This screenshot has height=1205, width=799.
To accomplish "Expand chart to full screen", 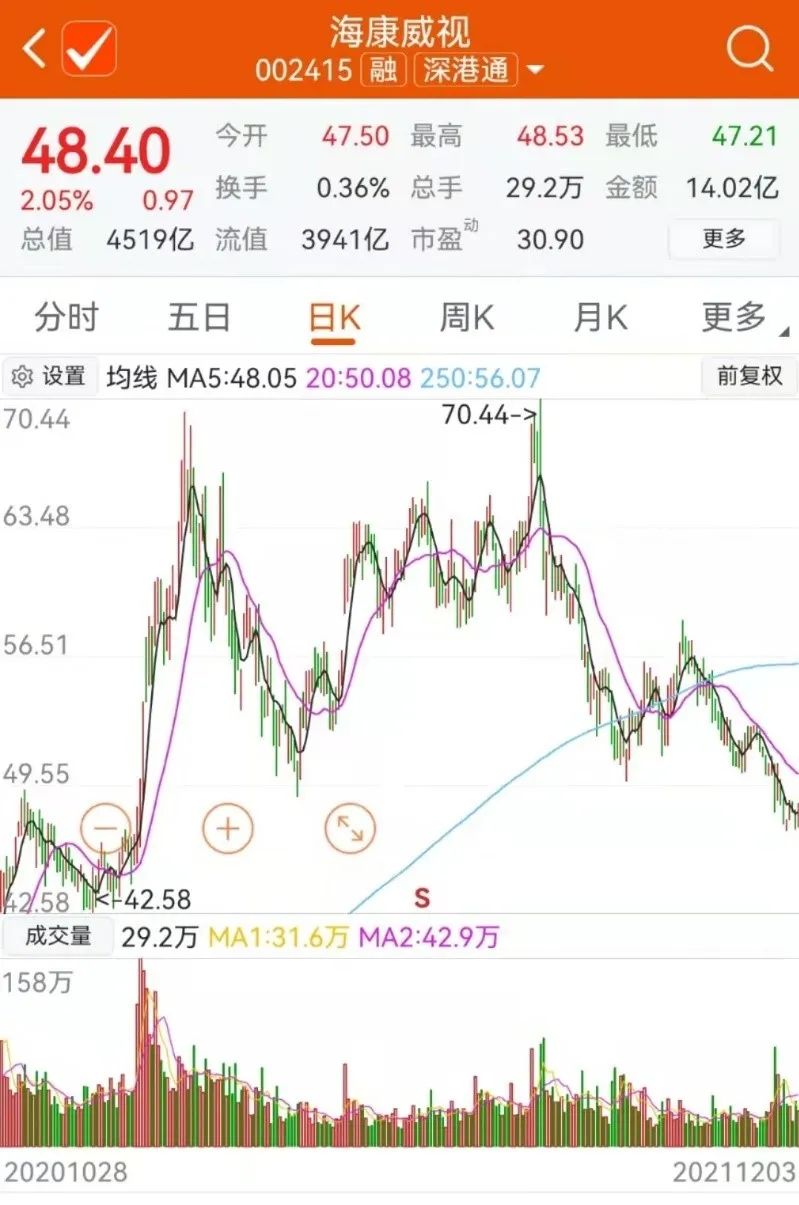I will pyautogui.click(x=350, y=828).
